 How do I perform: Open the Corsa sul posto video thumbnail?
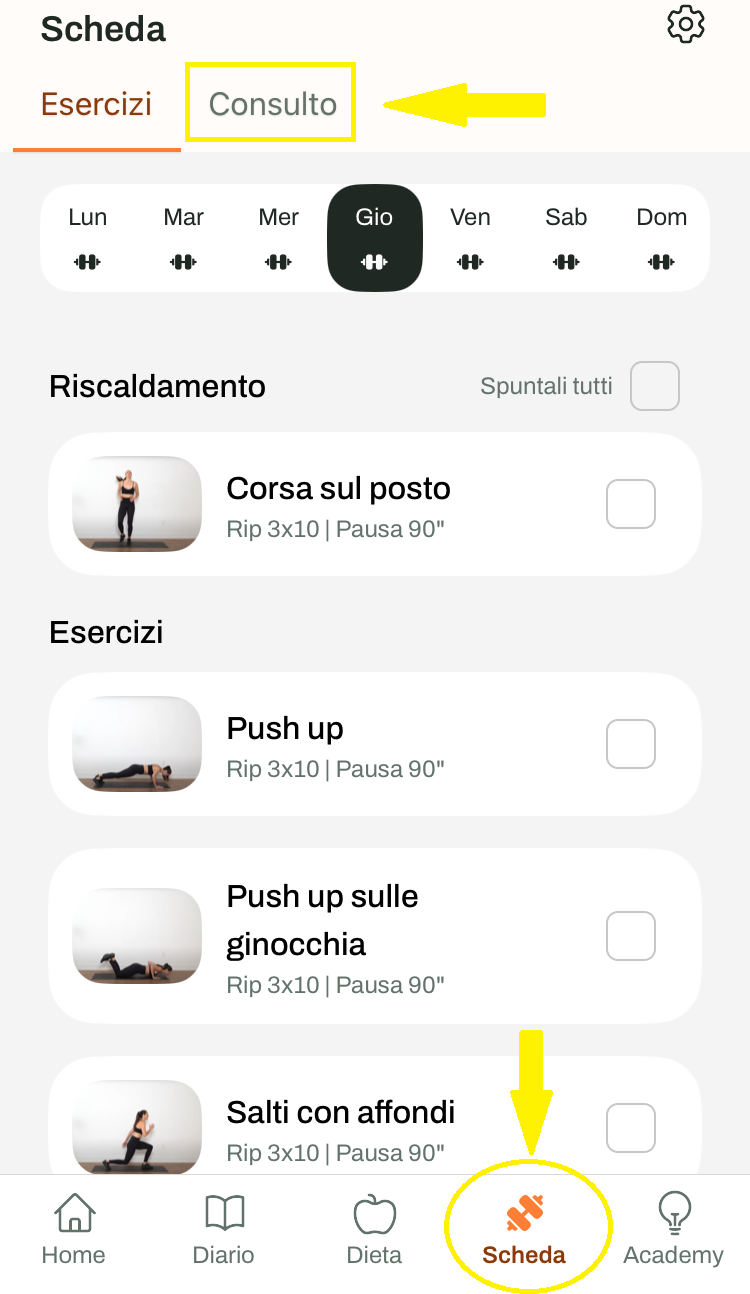tap(137, 504)
